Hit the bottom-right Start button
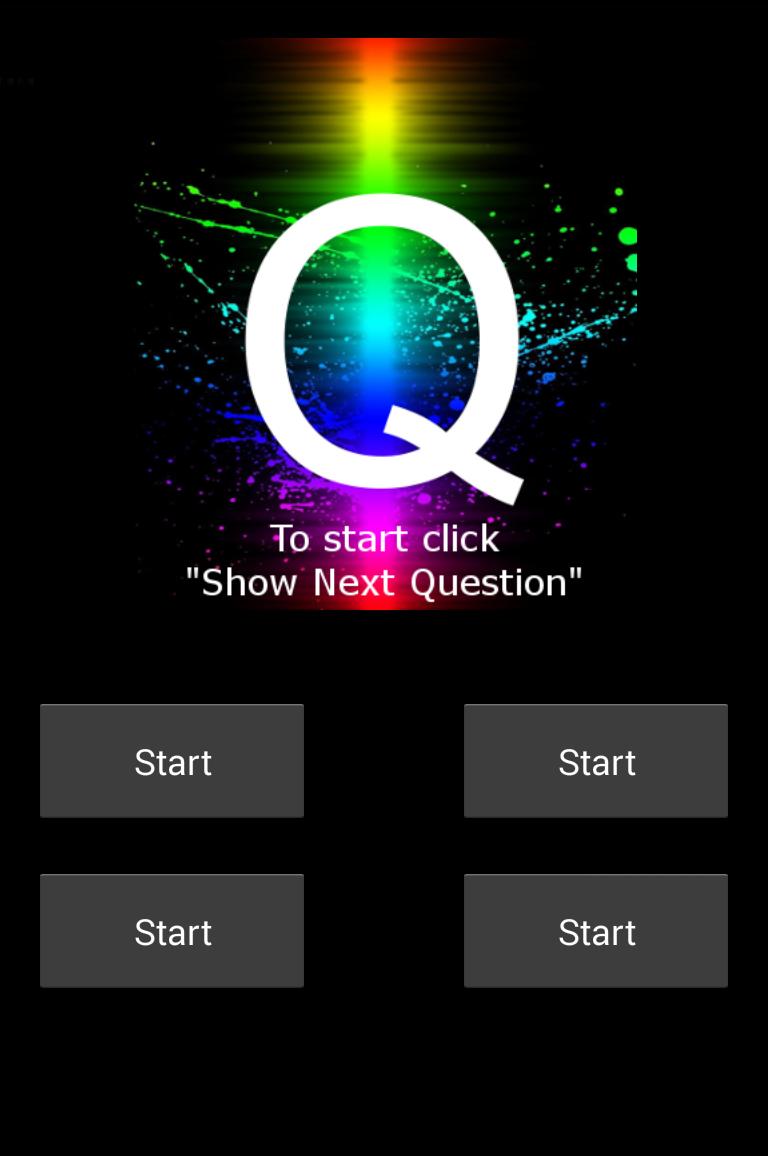The width and height of the screenshot is (768, 1156). 596,931
